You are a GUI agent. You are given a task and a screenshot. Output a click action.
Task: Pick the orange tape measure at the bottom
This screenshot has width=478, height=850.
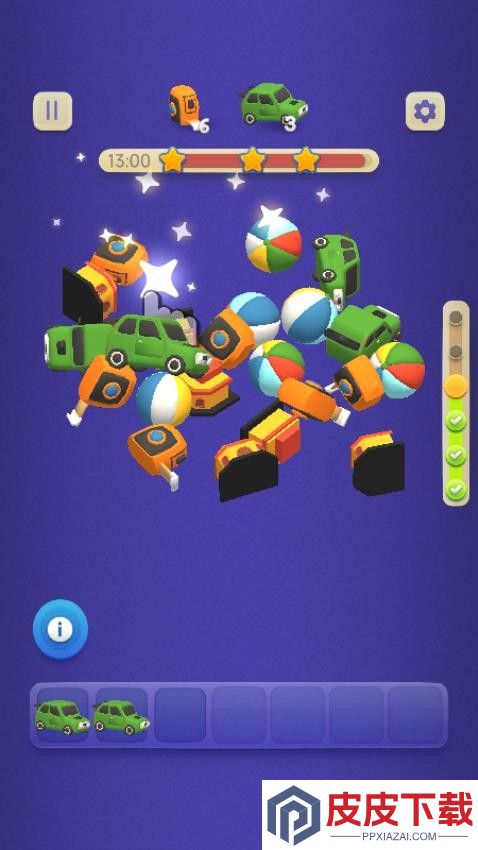[x=158, y=451]
